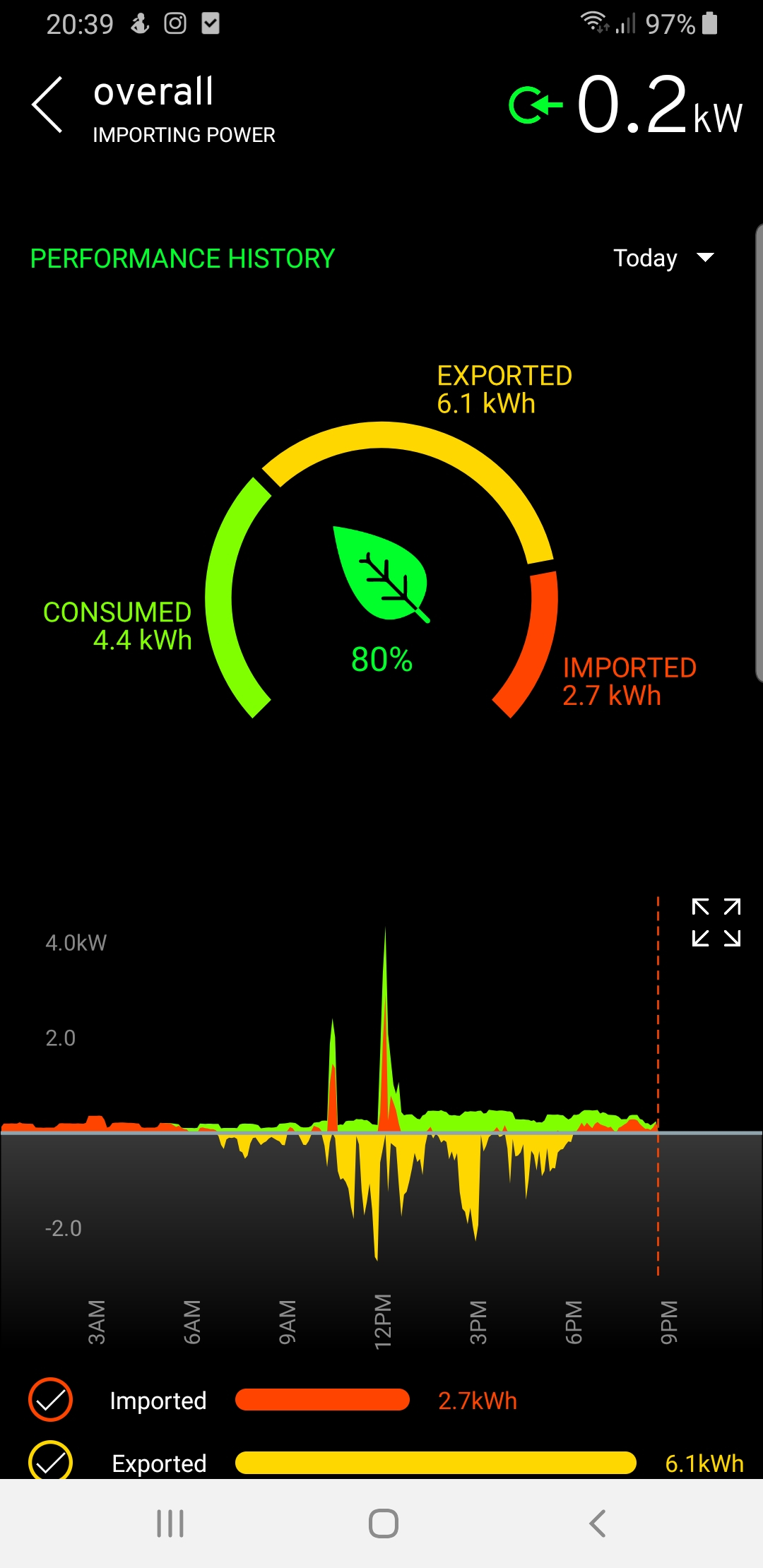This screenshot has width=763, height=1568.
Task: Go back using the top-left arrow
Action: [x=47, y=105]
